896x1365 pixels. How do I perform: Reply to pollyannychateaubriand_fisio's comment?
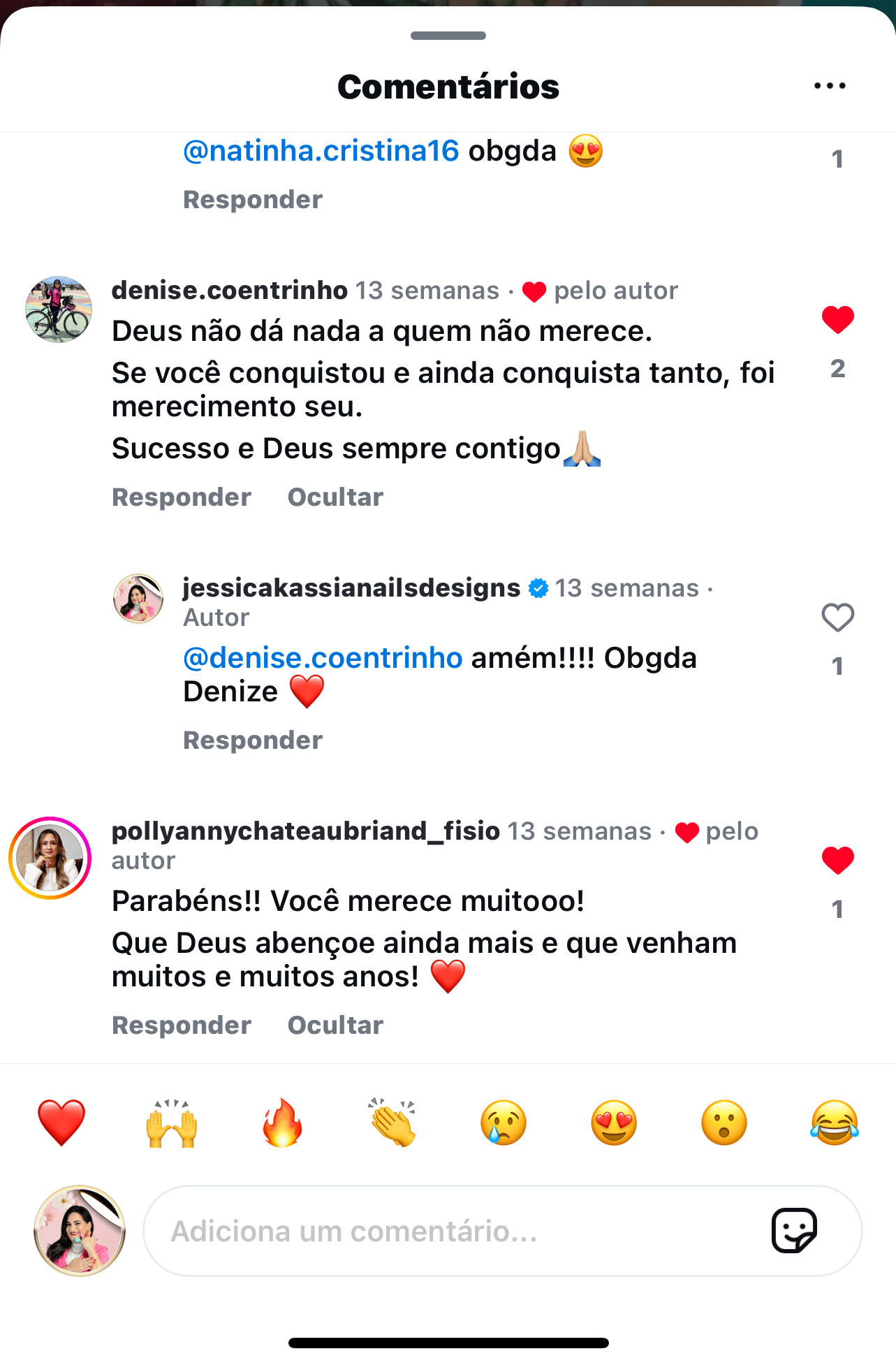pyautogui.click(x=182, y=1025)
